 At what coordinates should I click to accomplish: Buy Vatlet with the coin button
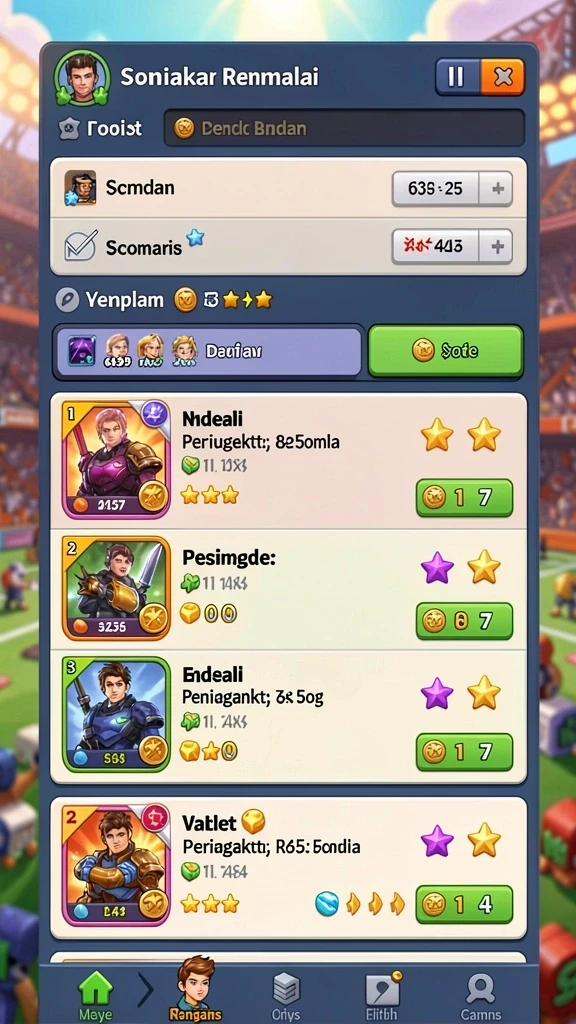coord(464,904)
